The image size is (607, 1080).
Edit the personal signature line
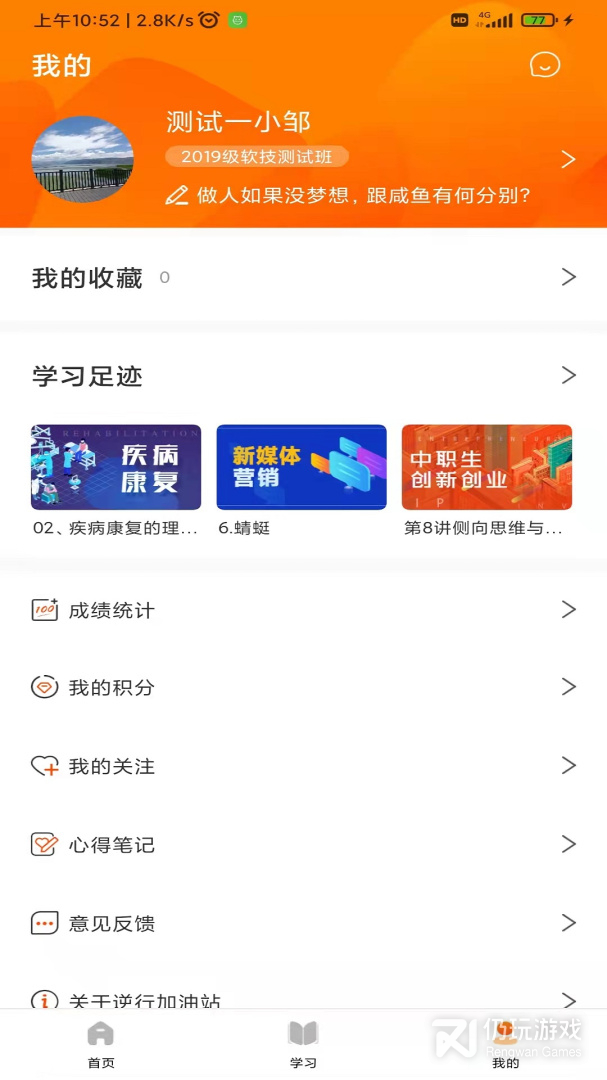click(x=350, y=195)
